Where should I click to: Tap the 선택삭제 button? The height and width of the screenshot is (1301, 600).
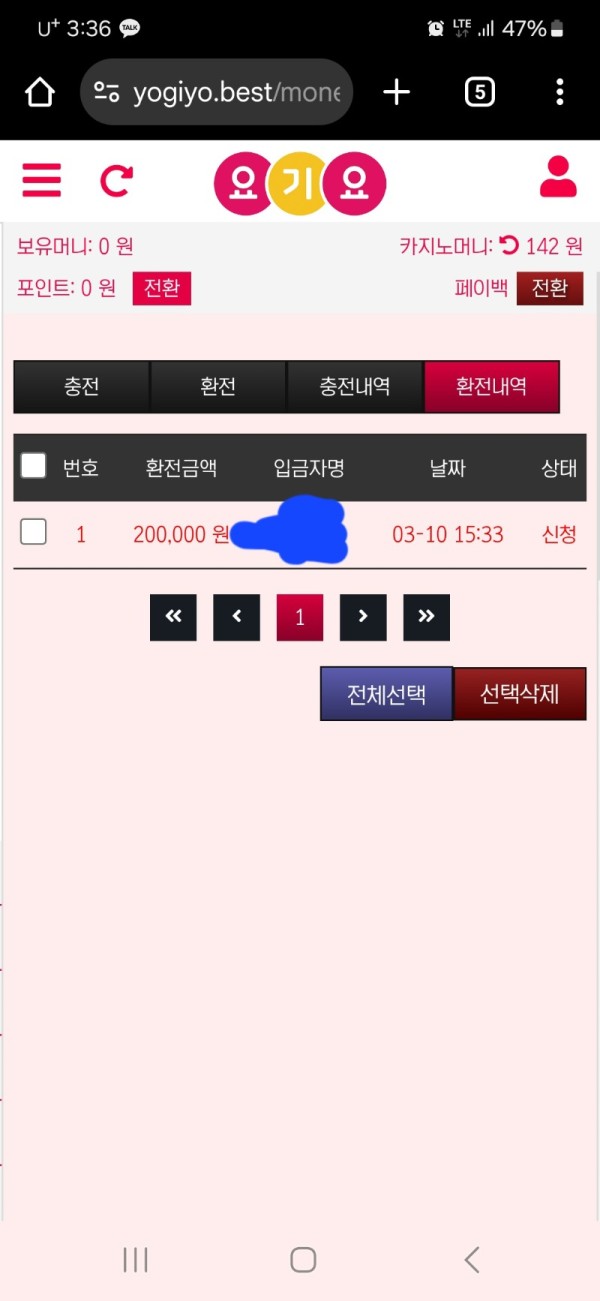click(520, 694)
